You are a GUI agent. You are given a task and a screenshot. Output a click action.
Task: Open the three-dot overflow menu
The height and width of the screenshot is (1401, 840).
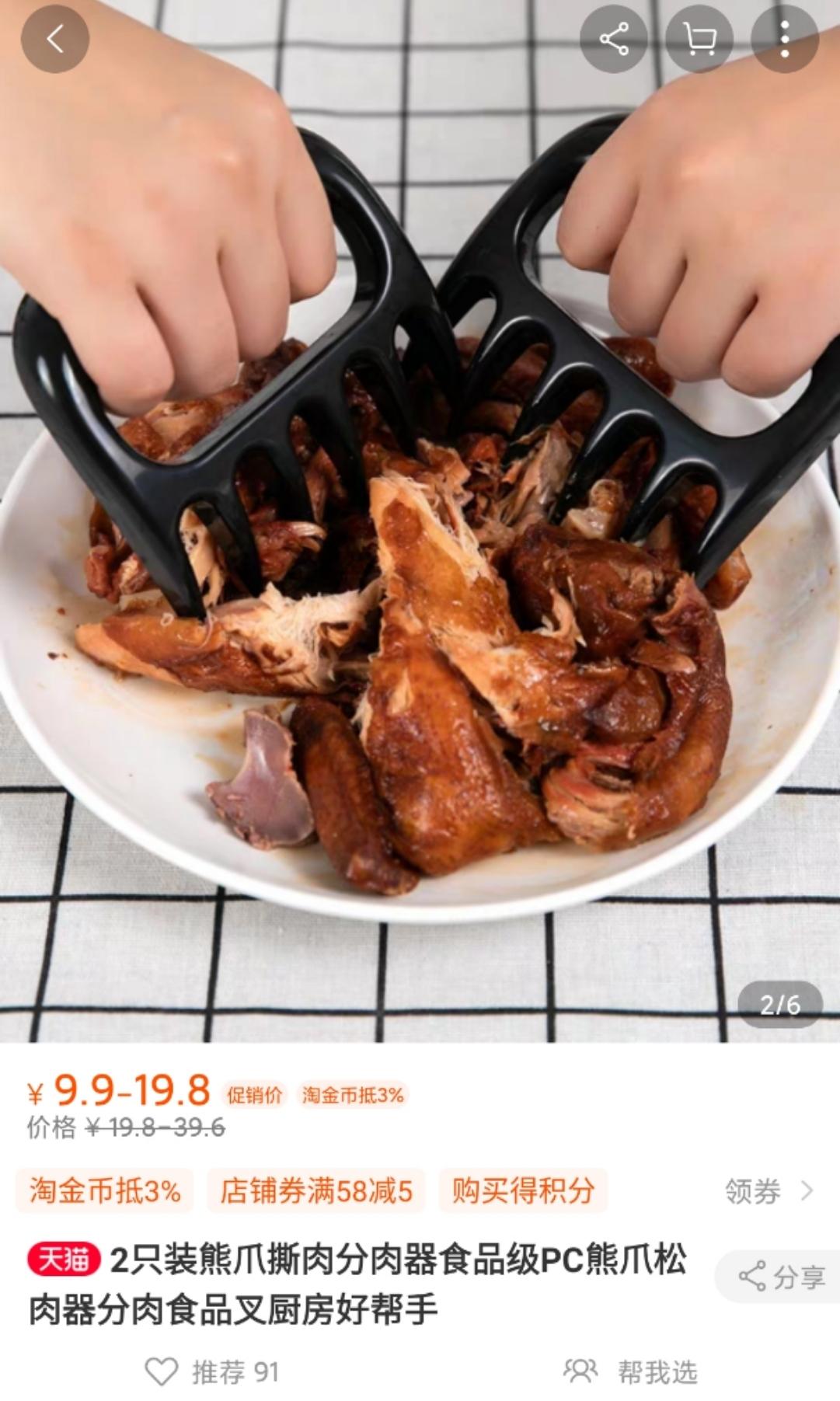(785, 39)
